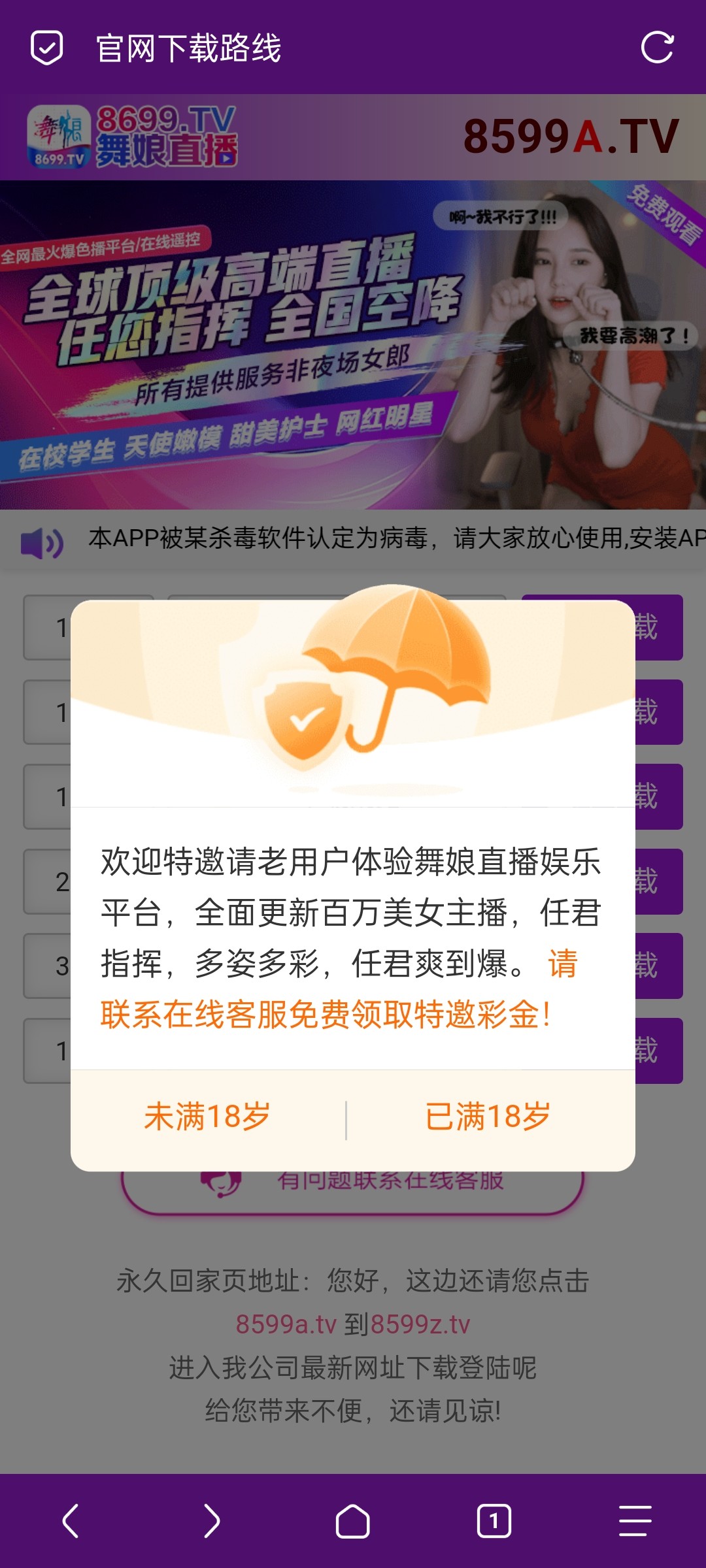Viewport: 706px width, 1568px height.
Task: Choose 未满18岁 in the age prompt
Action: pos(207,1117)
